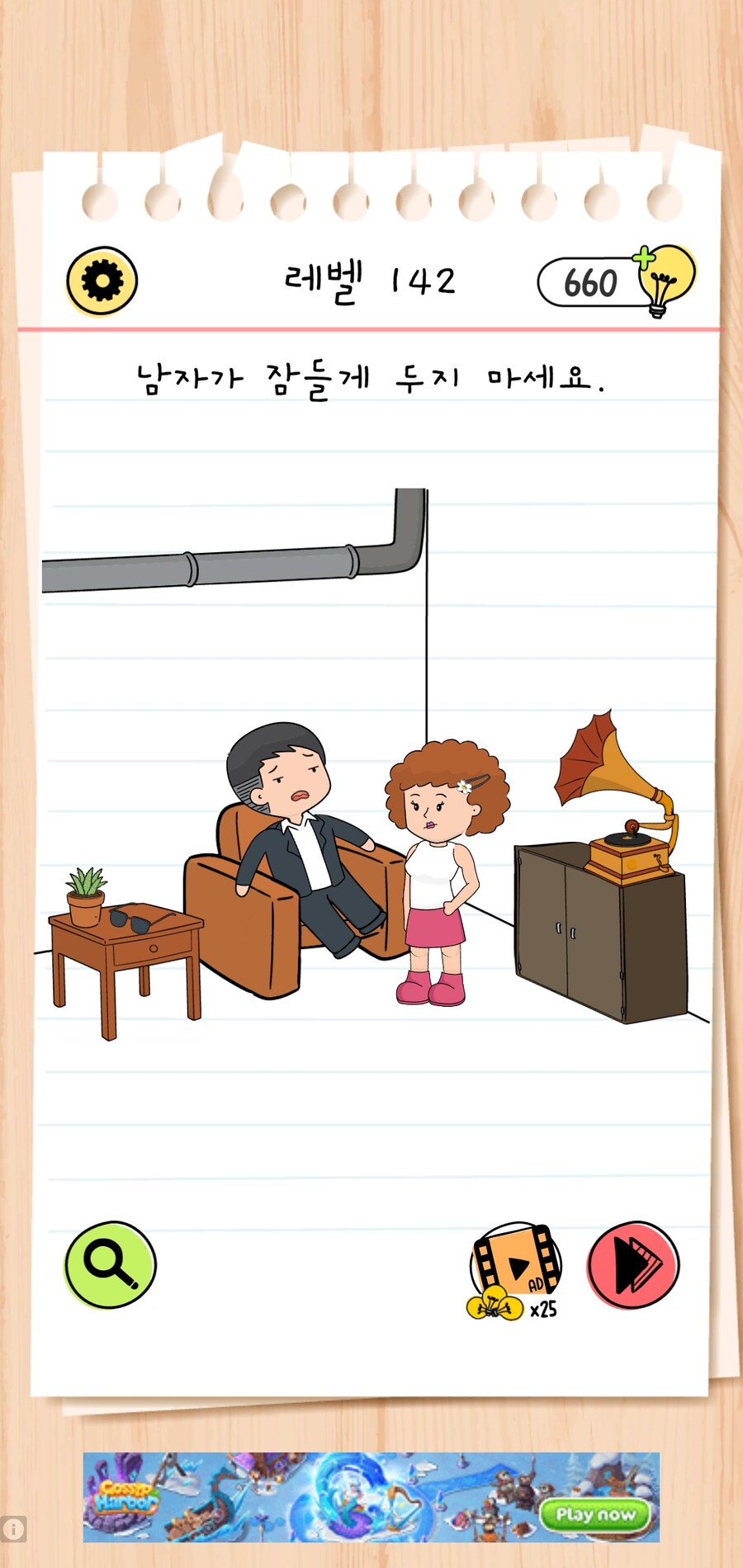Viewport: 743px width, 1568px height.
Task: Tap the potted plant on table
Action: pyautogui.click(x=87, y=897)
